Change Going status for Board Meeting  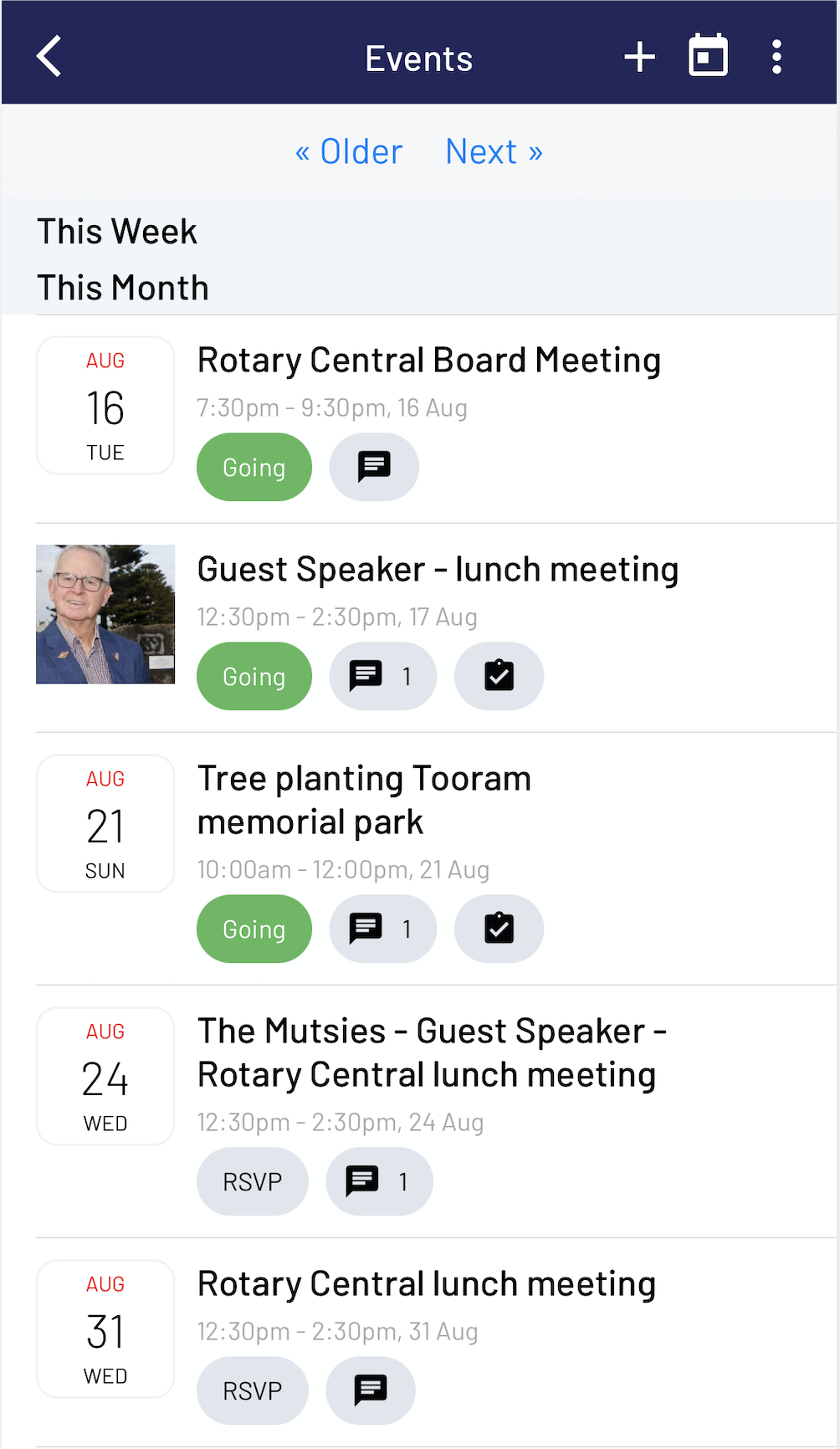coord(254,467)
